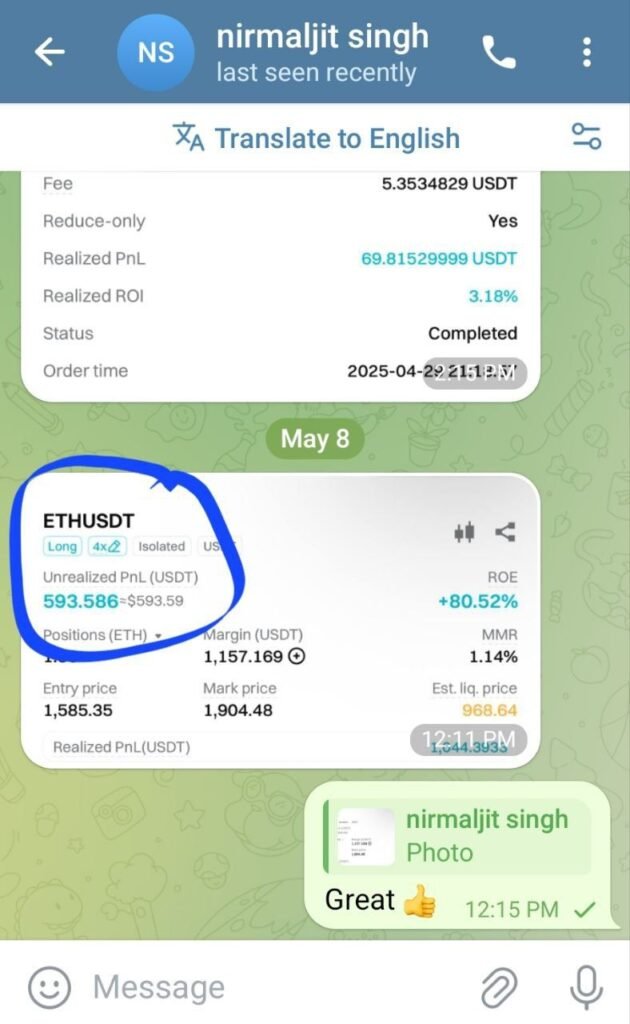Open the ETHUSDT position photo
This screenshot has width=630, height=1024.
coord(280,620)
